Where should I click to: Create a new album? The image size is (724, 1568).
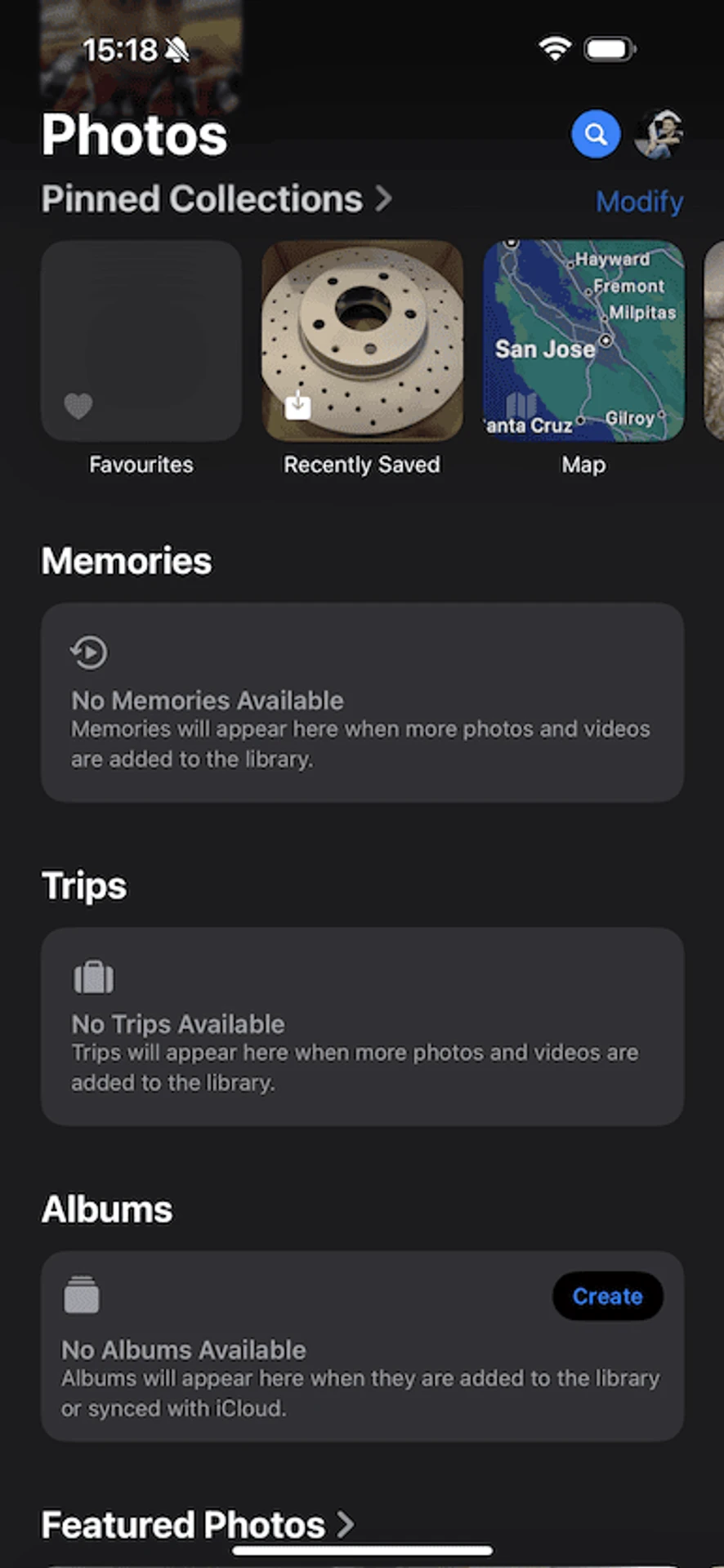[x=607, y=1296]
